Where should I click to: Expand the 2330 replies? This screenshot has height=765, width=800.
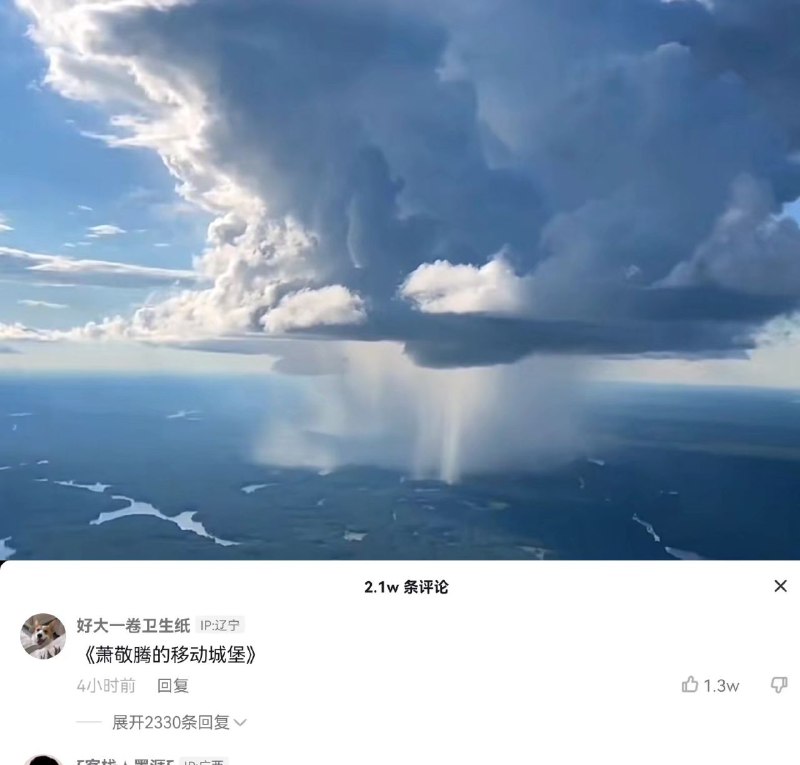click(179, 722)
